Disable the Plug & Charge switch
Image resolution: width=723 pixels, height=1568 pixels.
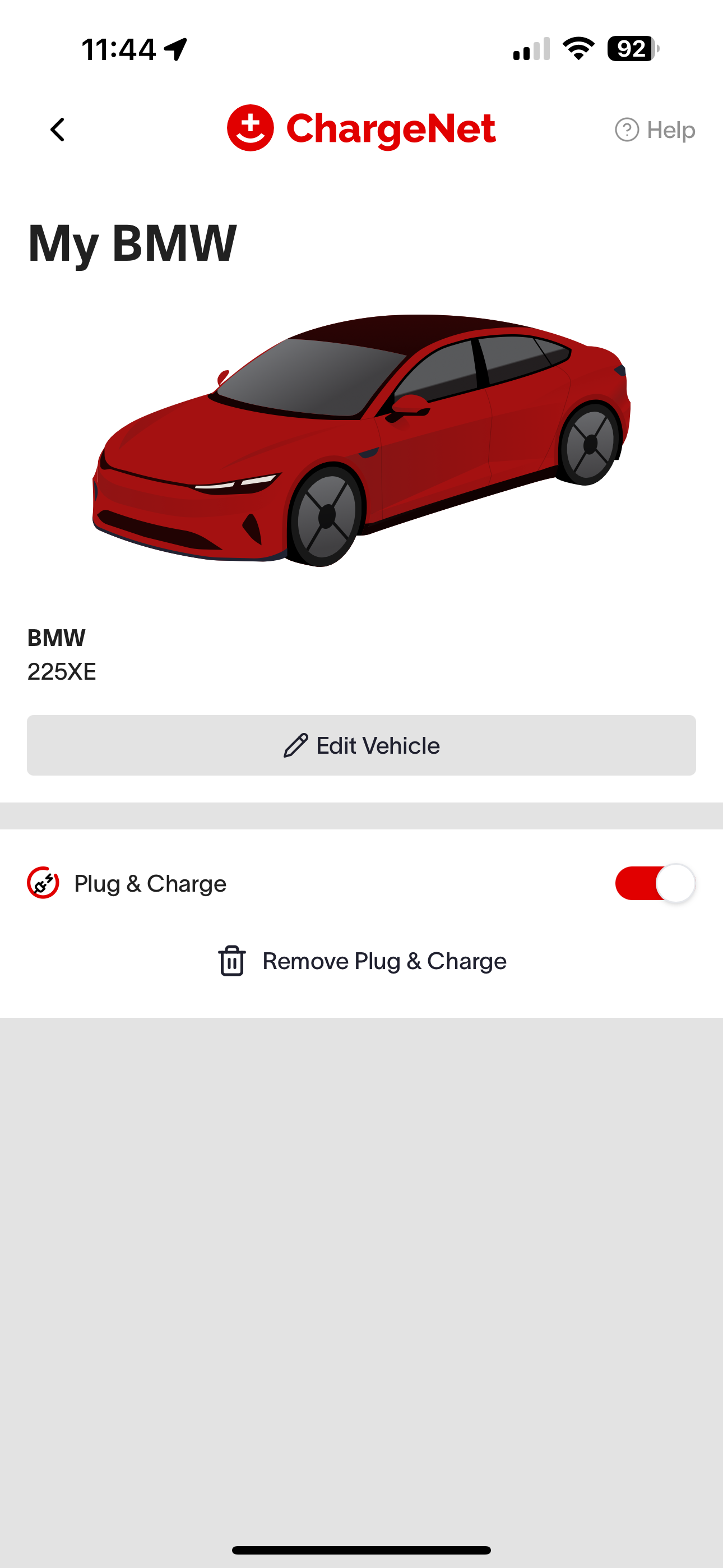[655, 883]
